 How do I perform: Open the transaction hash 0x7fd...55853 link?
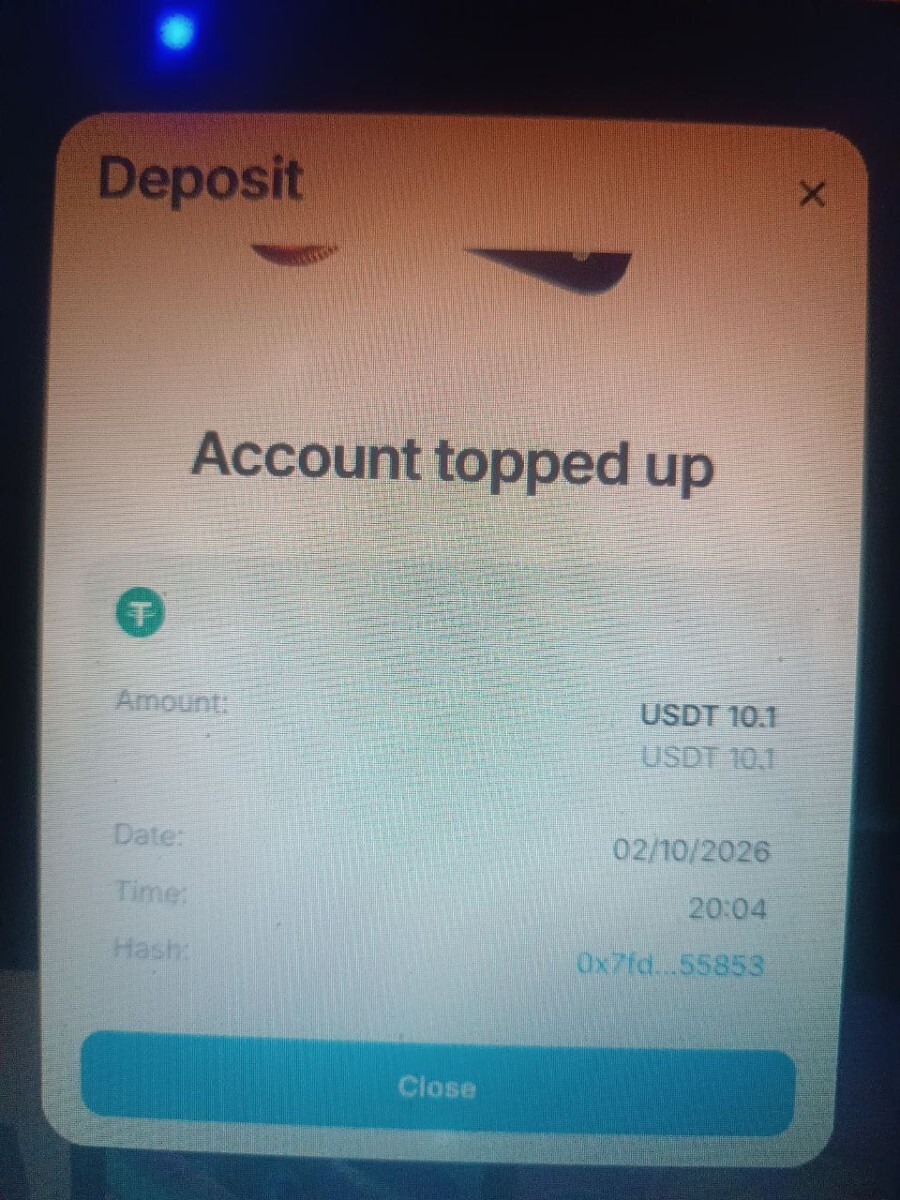[x=670, y=966]
